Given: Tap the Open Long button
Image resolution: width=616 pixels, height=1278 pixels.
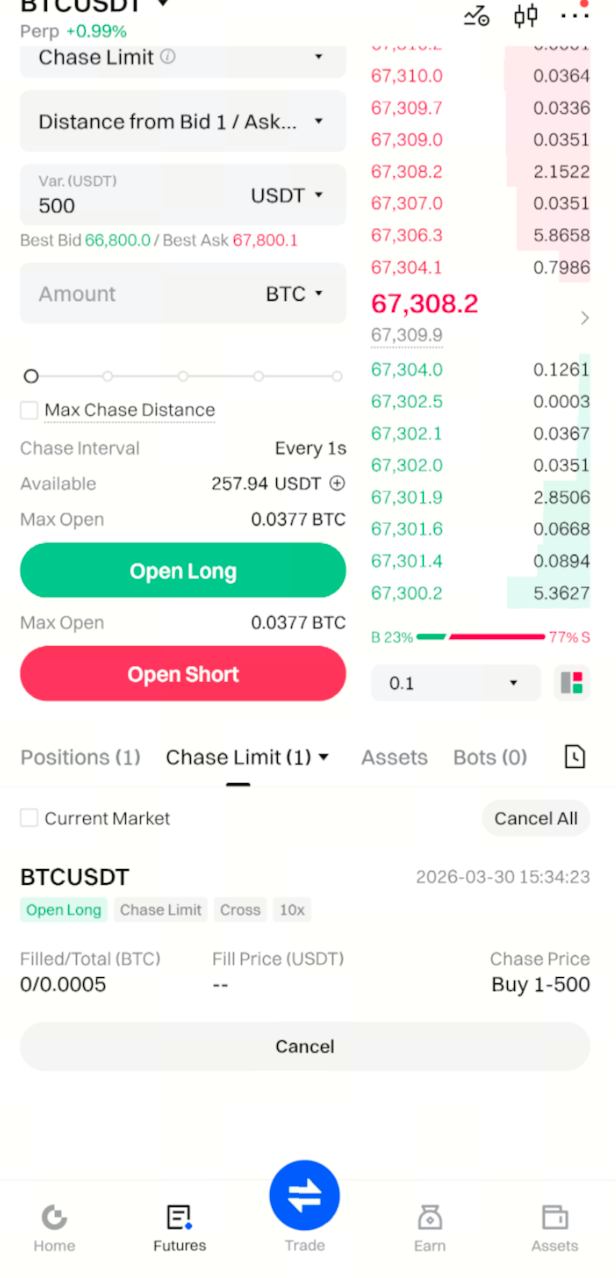Looking at the screenshot, I should coord(183,571).
